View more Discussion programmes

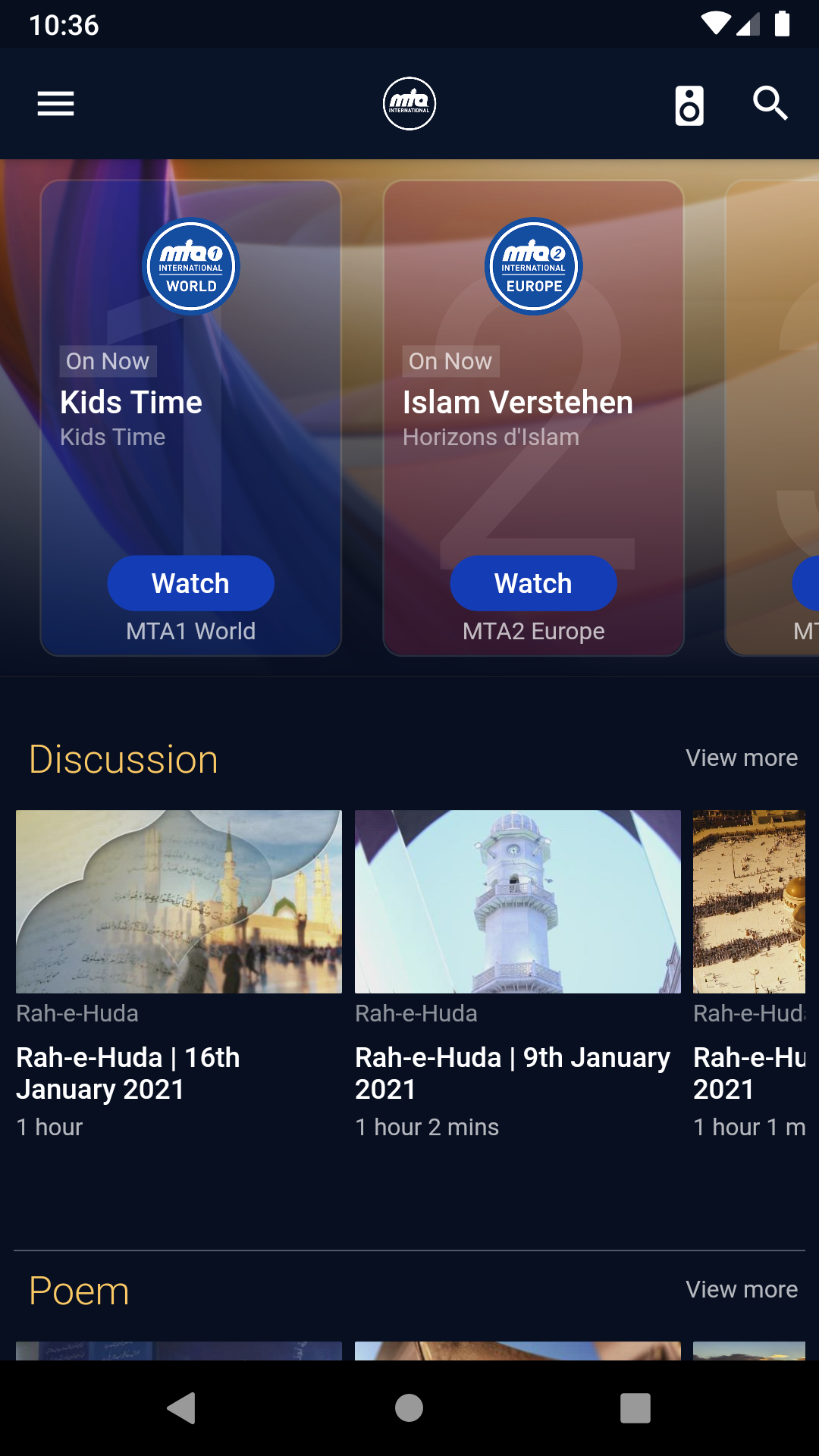pyautogui.click(x=741, y=758)
